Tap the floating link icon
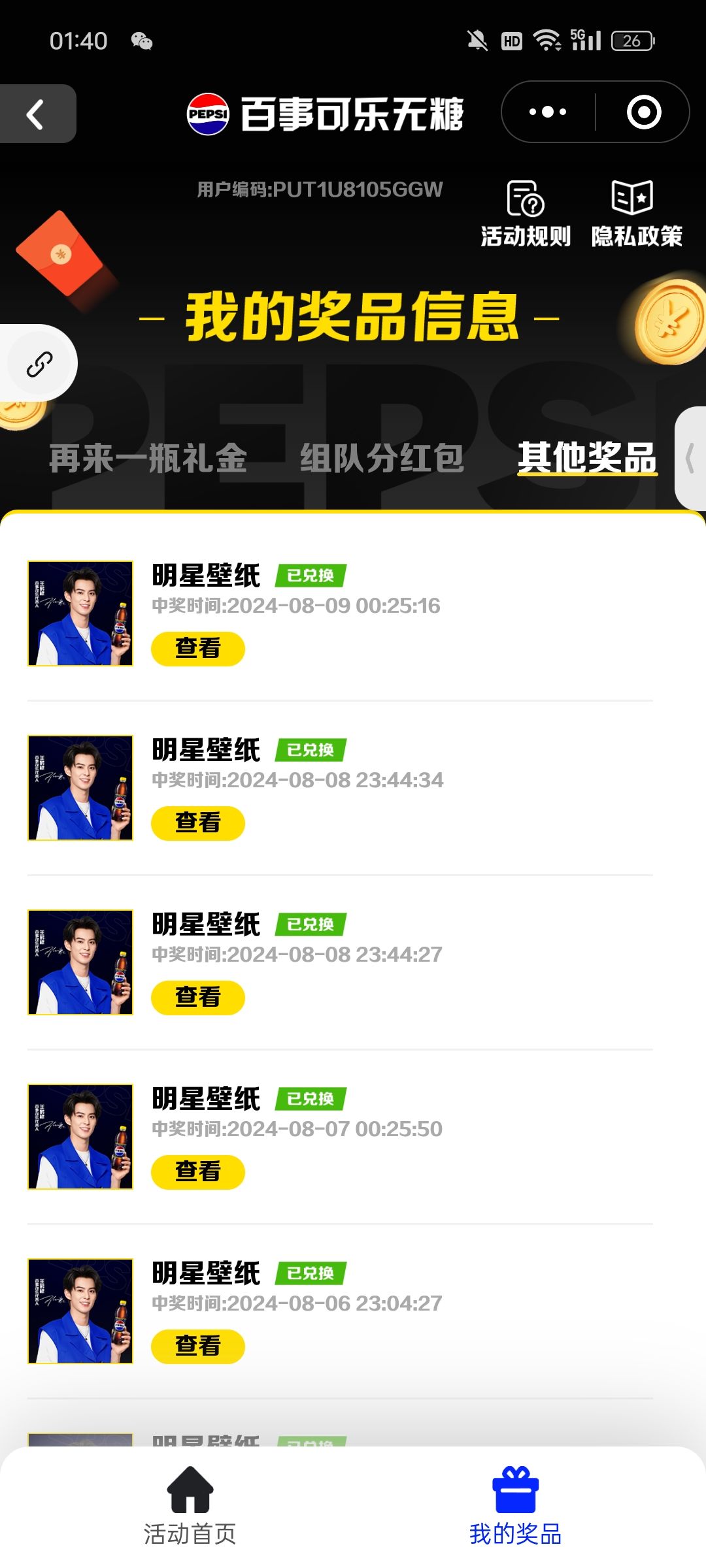Viewport: 706px width, 1568px height. pyautogui.click(x=39, y=363)
